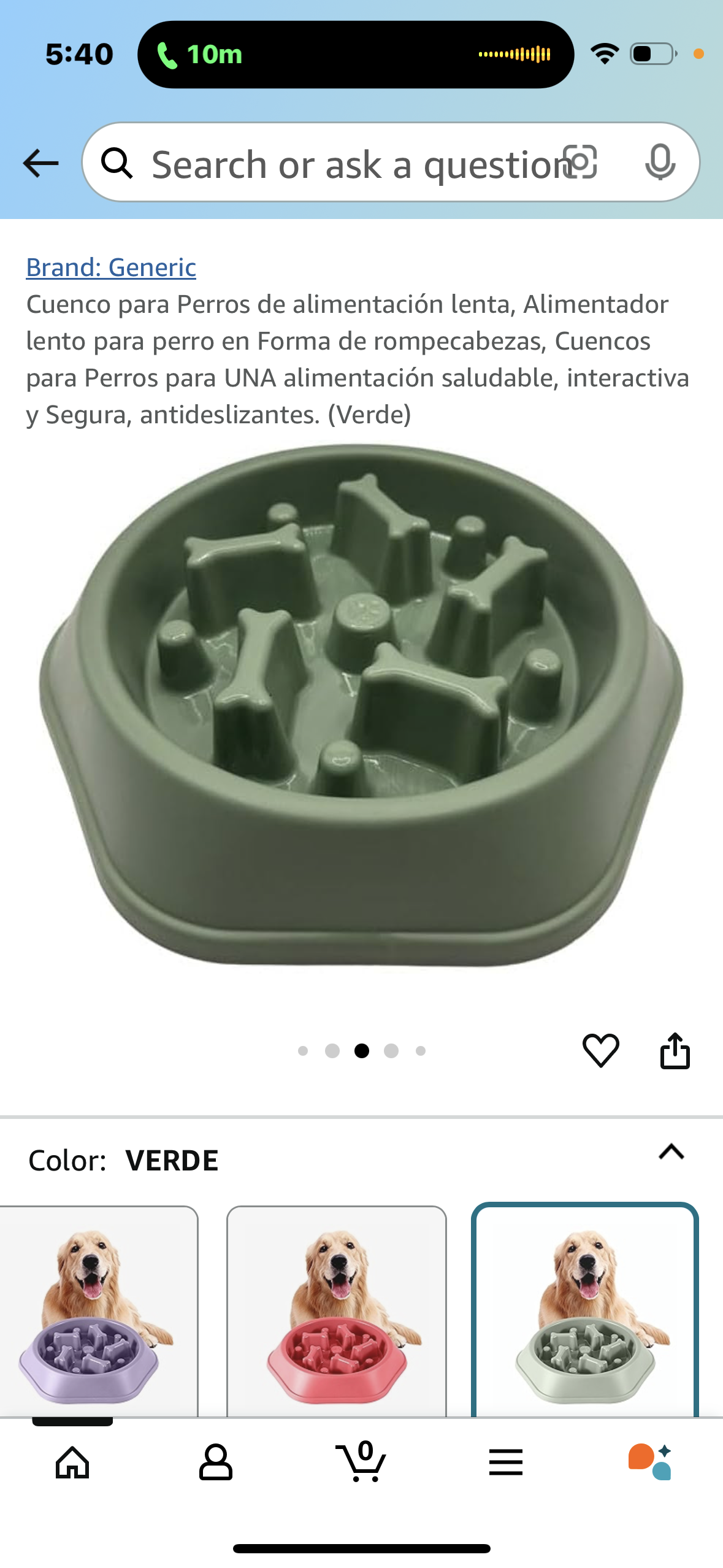The height and width of the screenshot is (1568, 723).
Task: Start voice search with the microphone
Action: [660, 163]
